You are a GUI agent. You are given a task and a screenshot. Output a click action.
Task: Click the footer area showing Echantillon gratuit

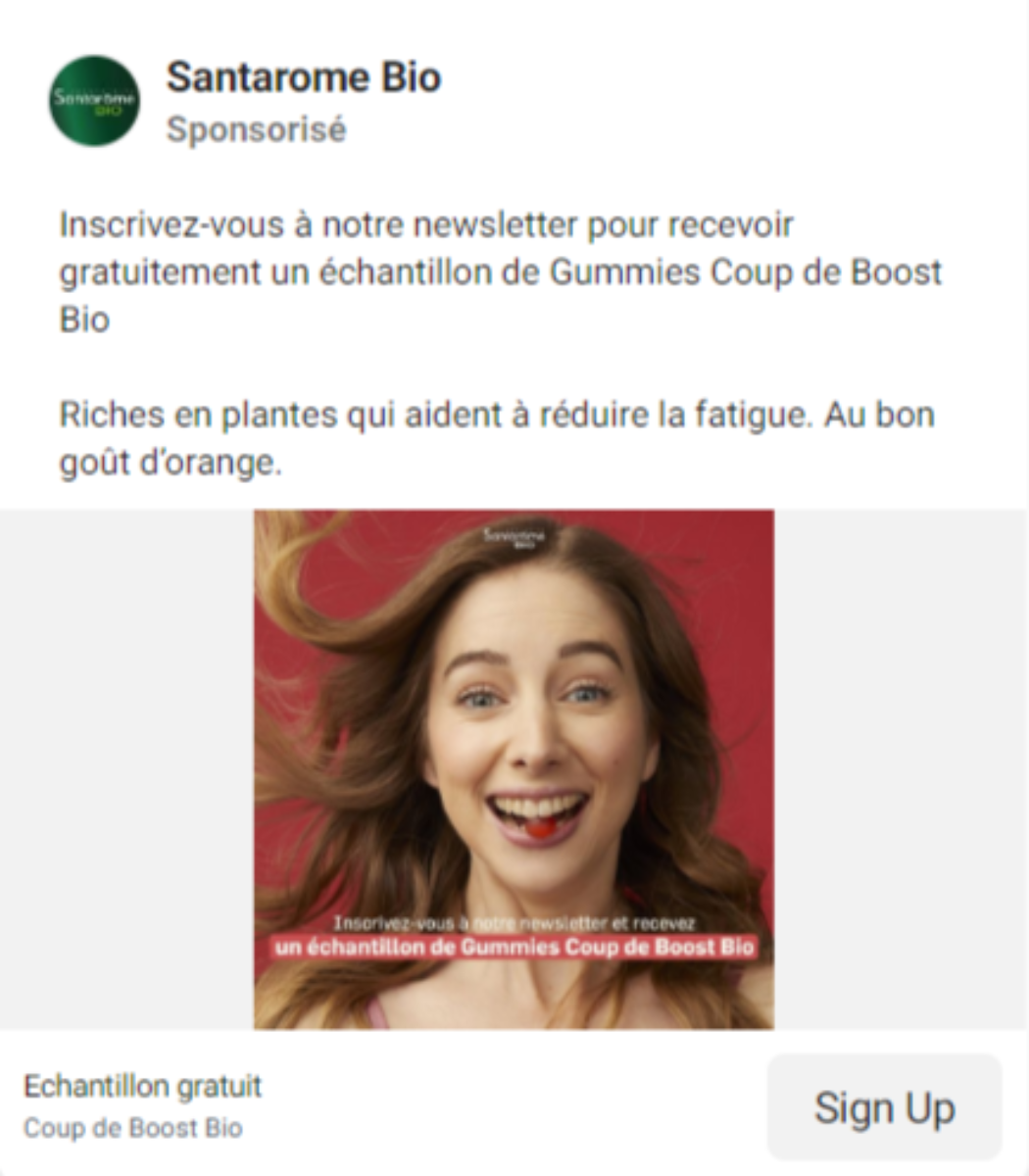pyautogui.click(x=142, y=1086)
